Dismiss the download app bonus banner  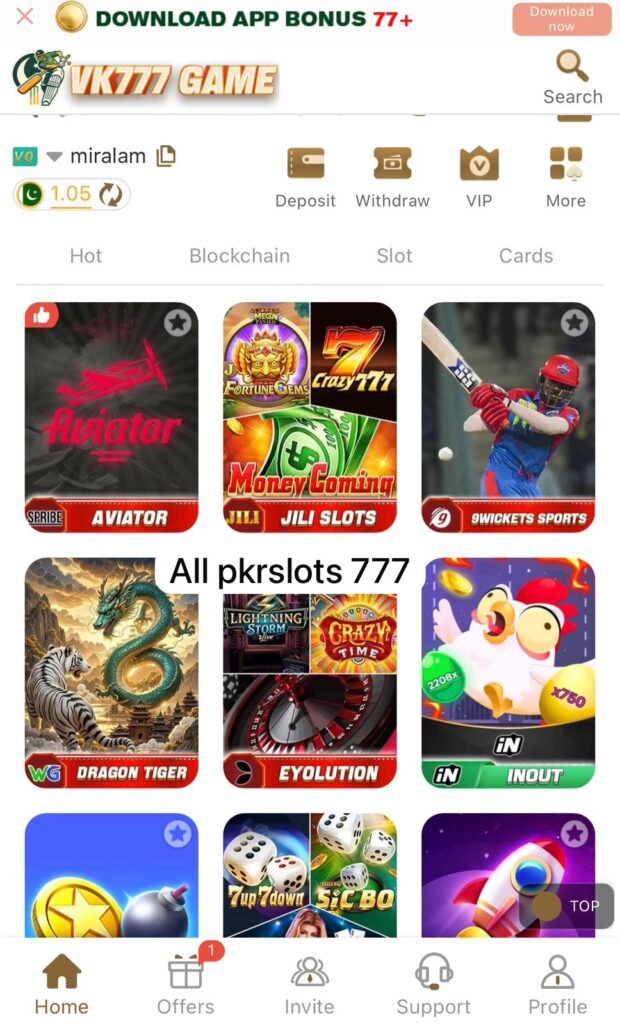point(25,16)
